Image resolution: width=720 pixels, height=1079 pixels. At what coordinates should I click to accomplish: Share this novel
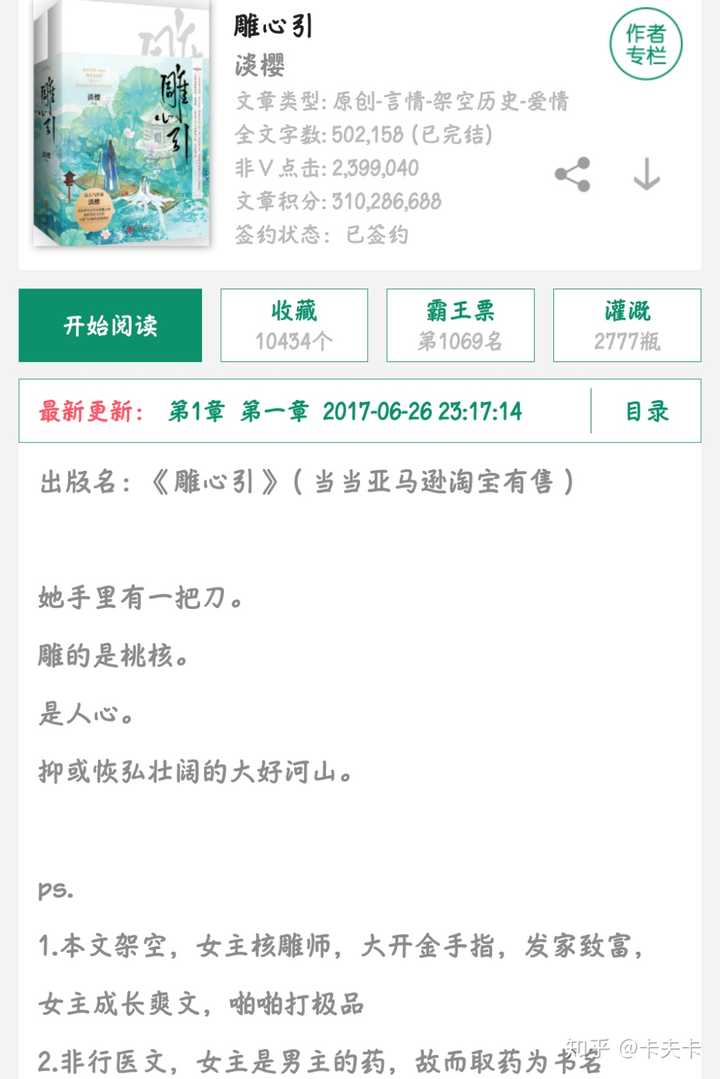[572, 175]
